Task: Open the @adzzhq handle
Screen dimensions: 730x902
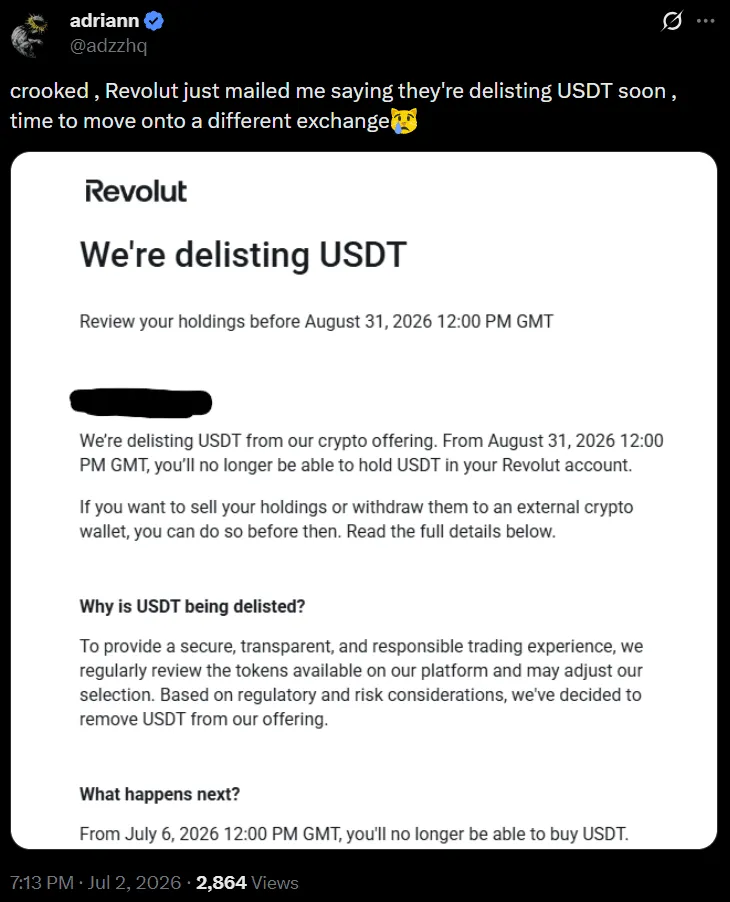Action: (108, 45)
